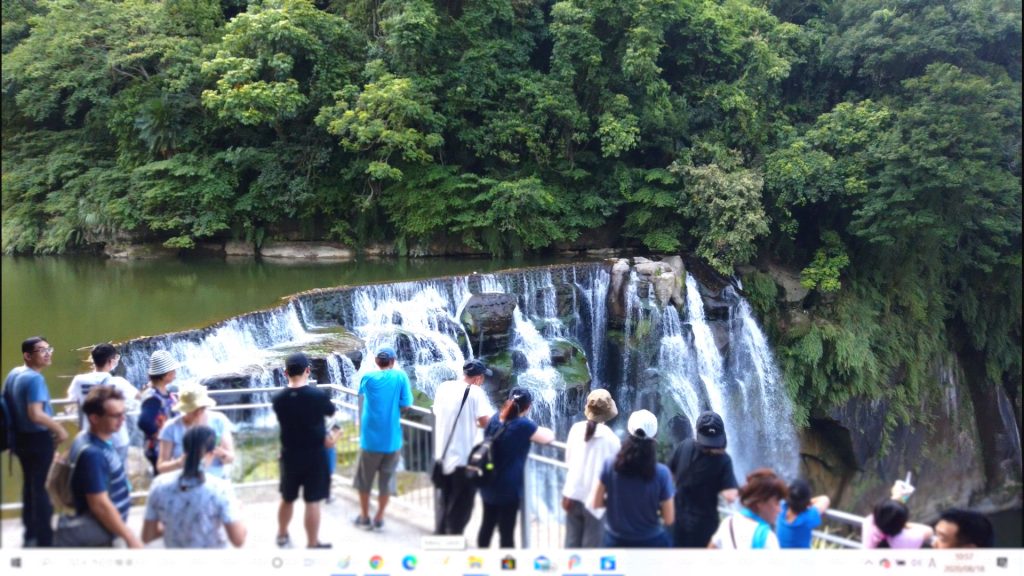Open Microsoft Edge from the taskbar
Screen dimensions: 1024x576
pos(409,562)
